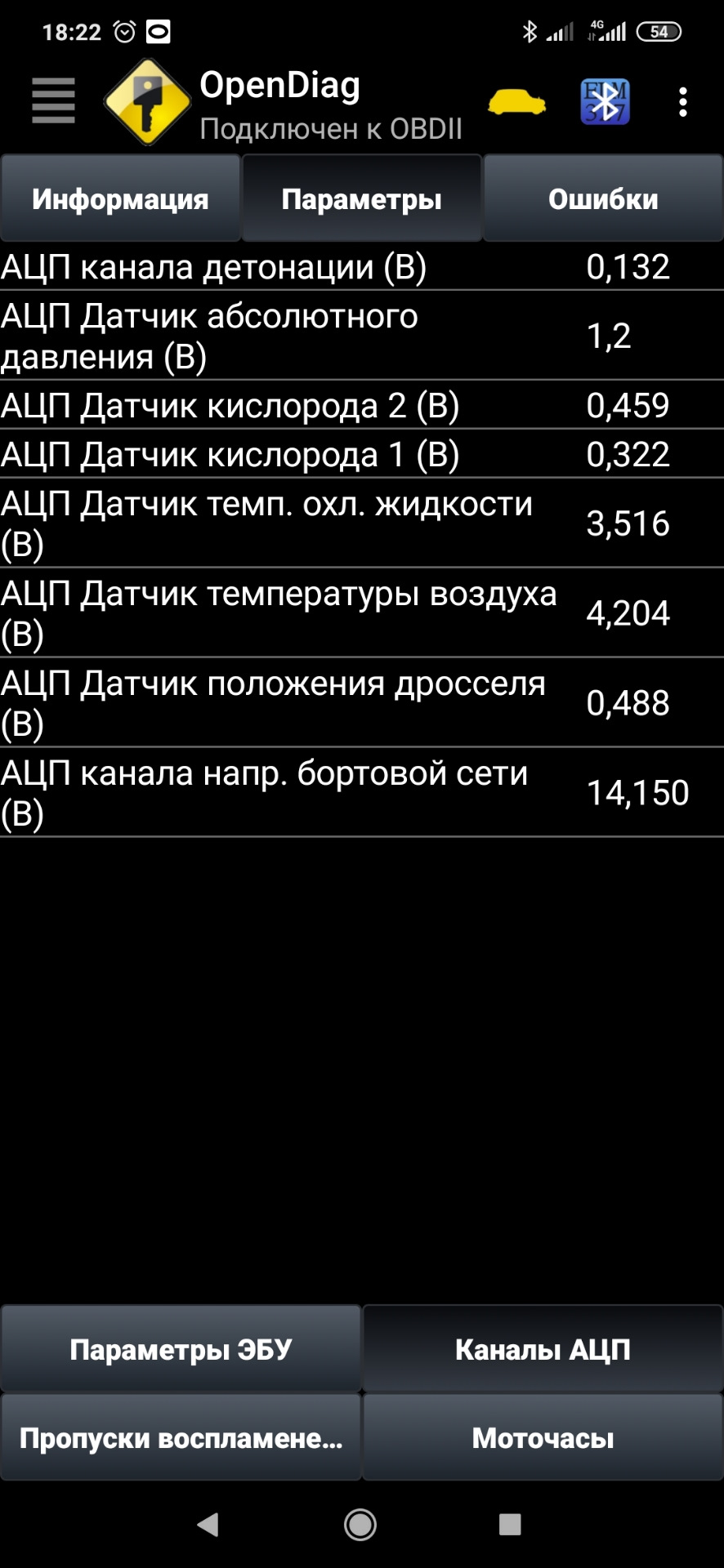Show Параметры ЭБУ section

(181, 1349)
